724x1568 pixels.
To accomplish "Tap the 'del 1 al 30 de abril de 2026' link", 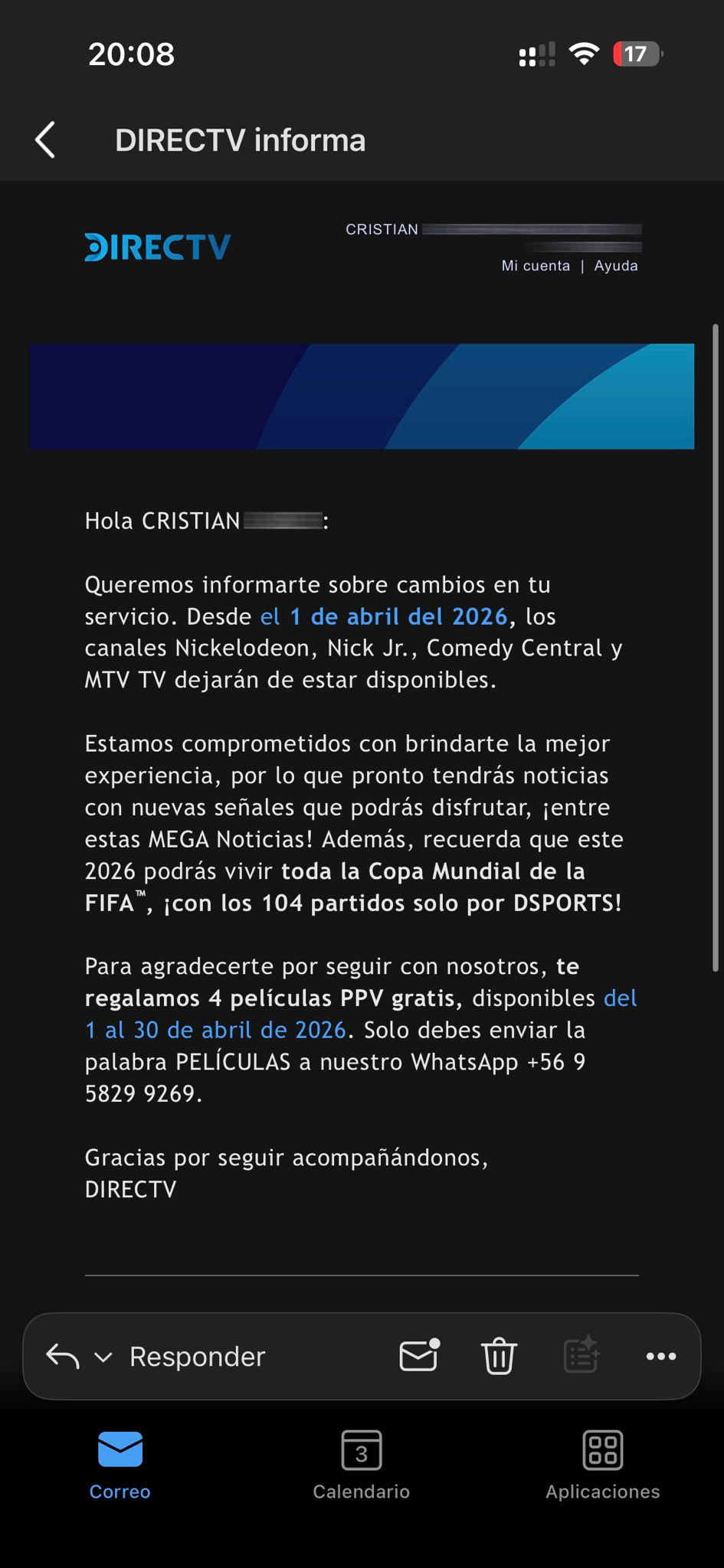I will click(x=215, y=1030).
